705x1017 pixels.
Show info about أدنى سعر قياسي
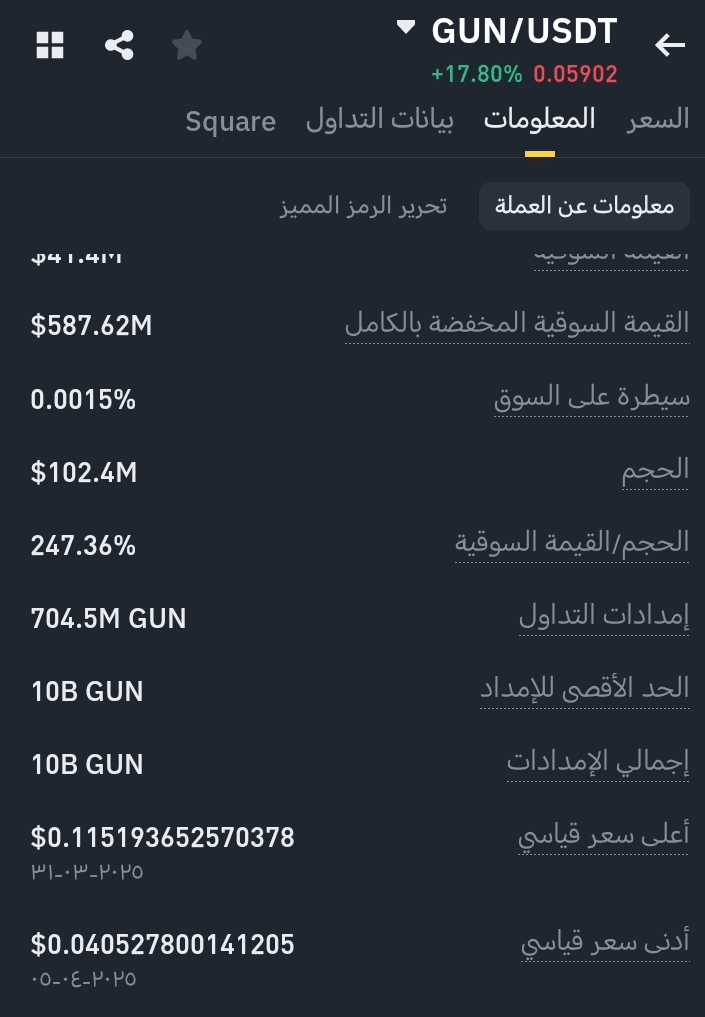606,944
